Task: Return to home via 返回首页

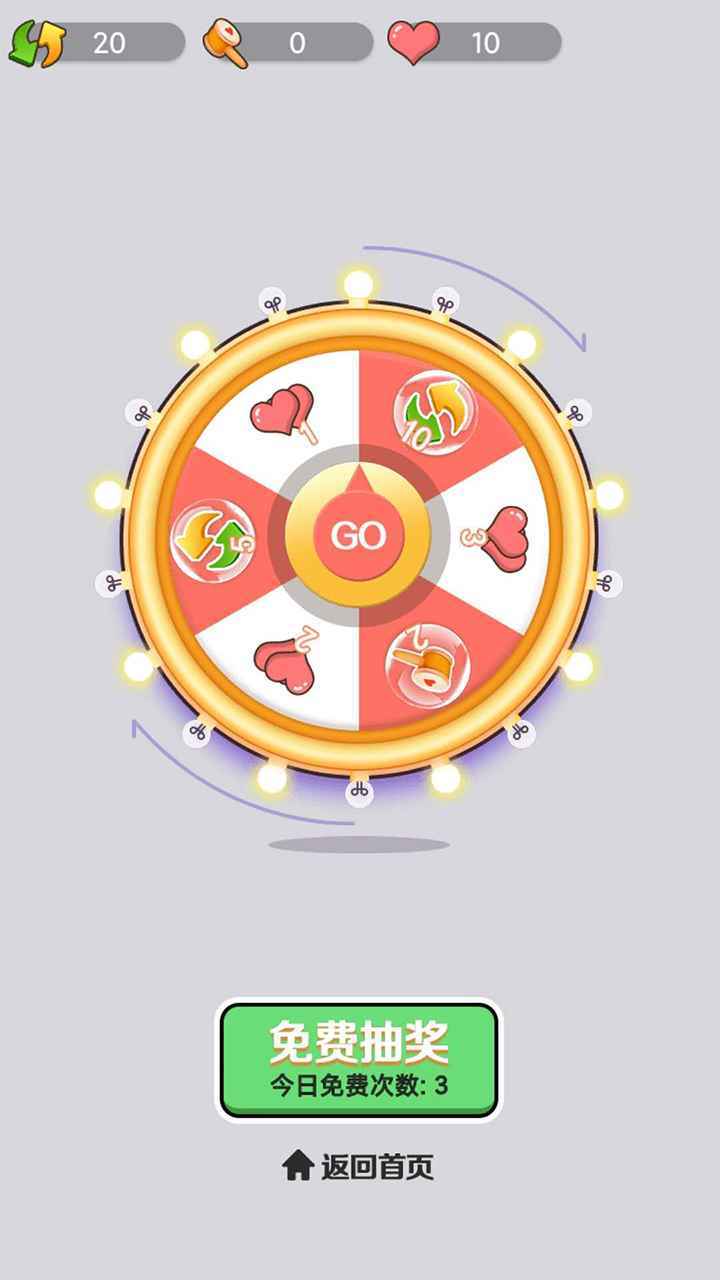Action: tap(359, 1166)
